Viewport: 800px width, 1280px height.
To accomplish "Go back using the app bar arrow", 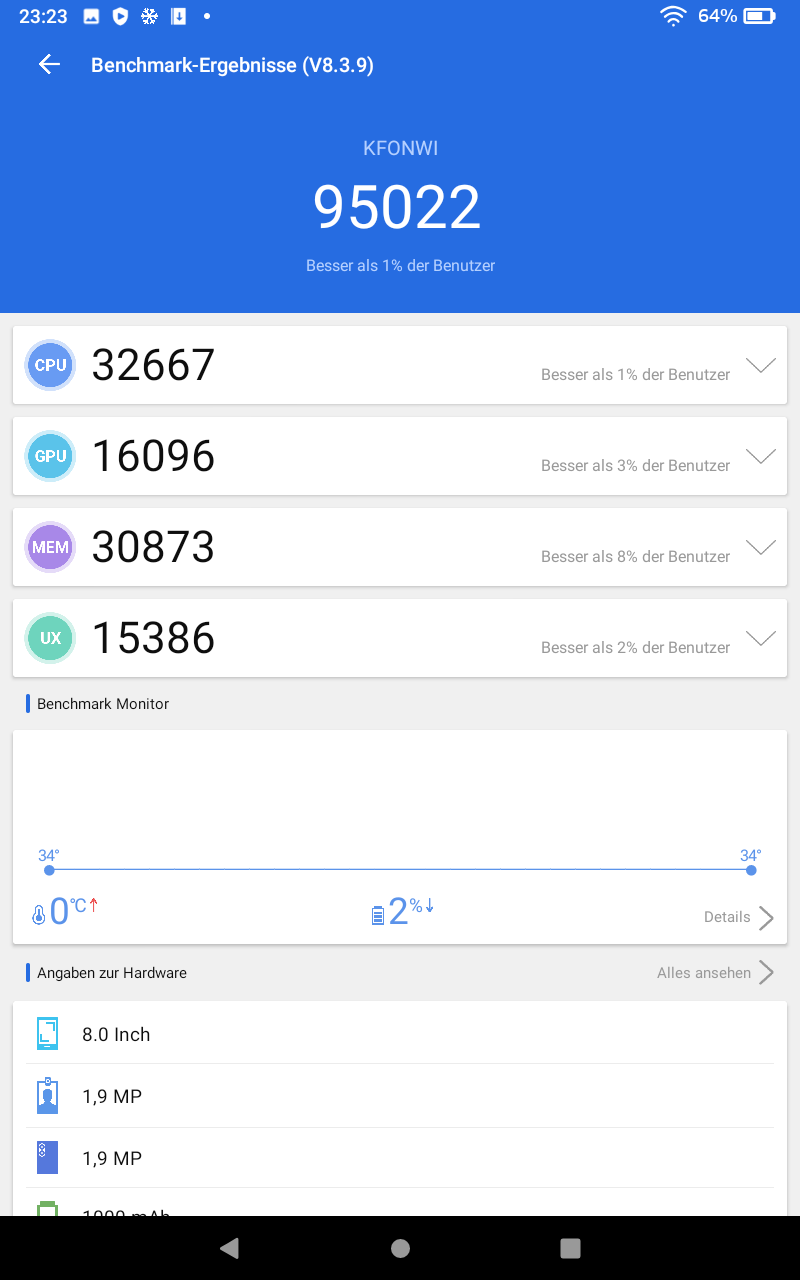I will (x=49, y=65).
